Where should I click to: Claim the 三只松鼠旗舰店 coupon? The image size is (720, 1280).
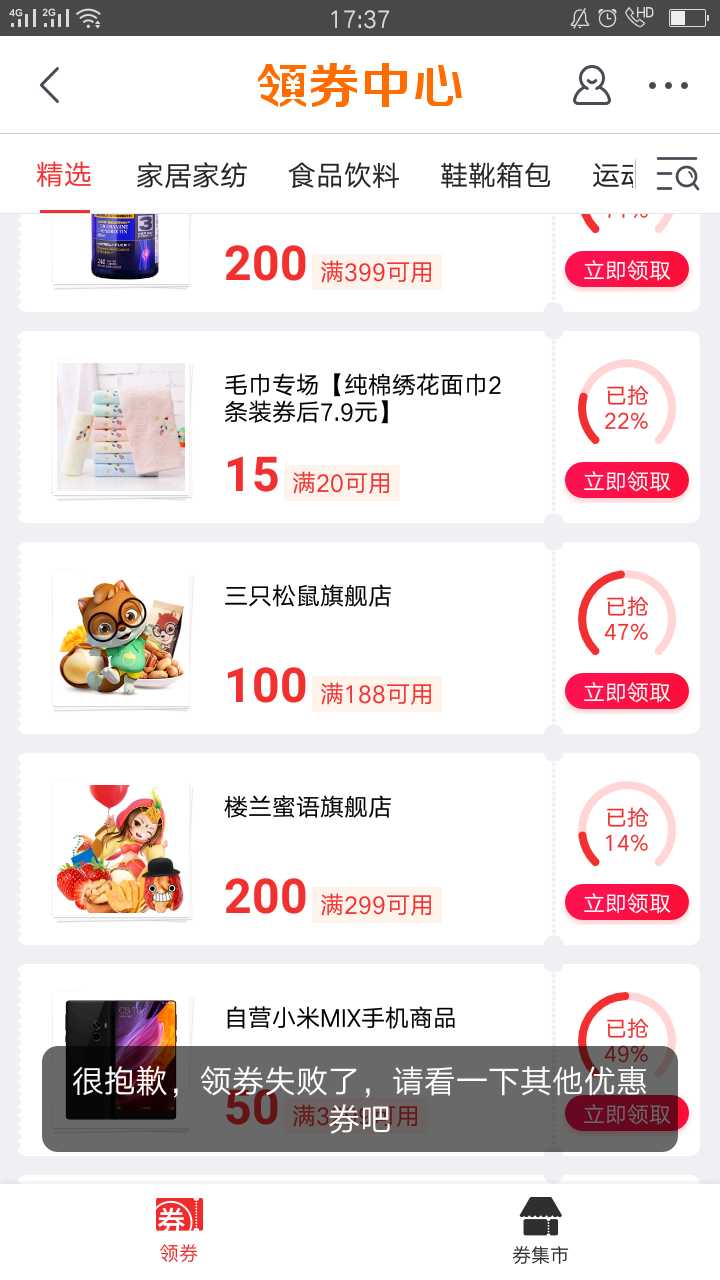tap(627, 692)
